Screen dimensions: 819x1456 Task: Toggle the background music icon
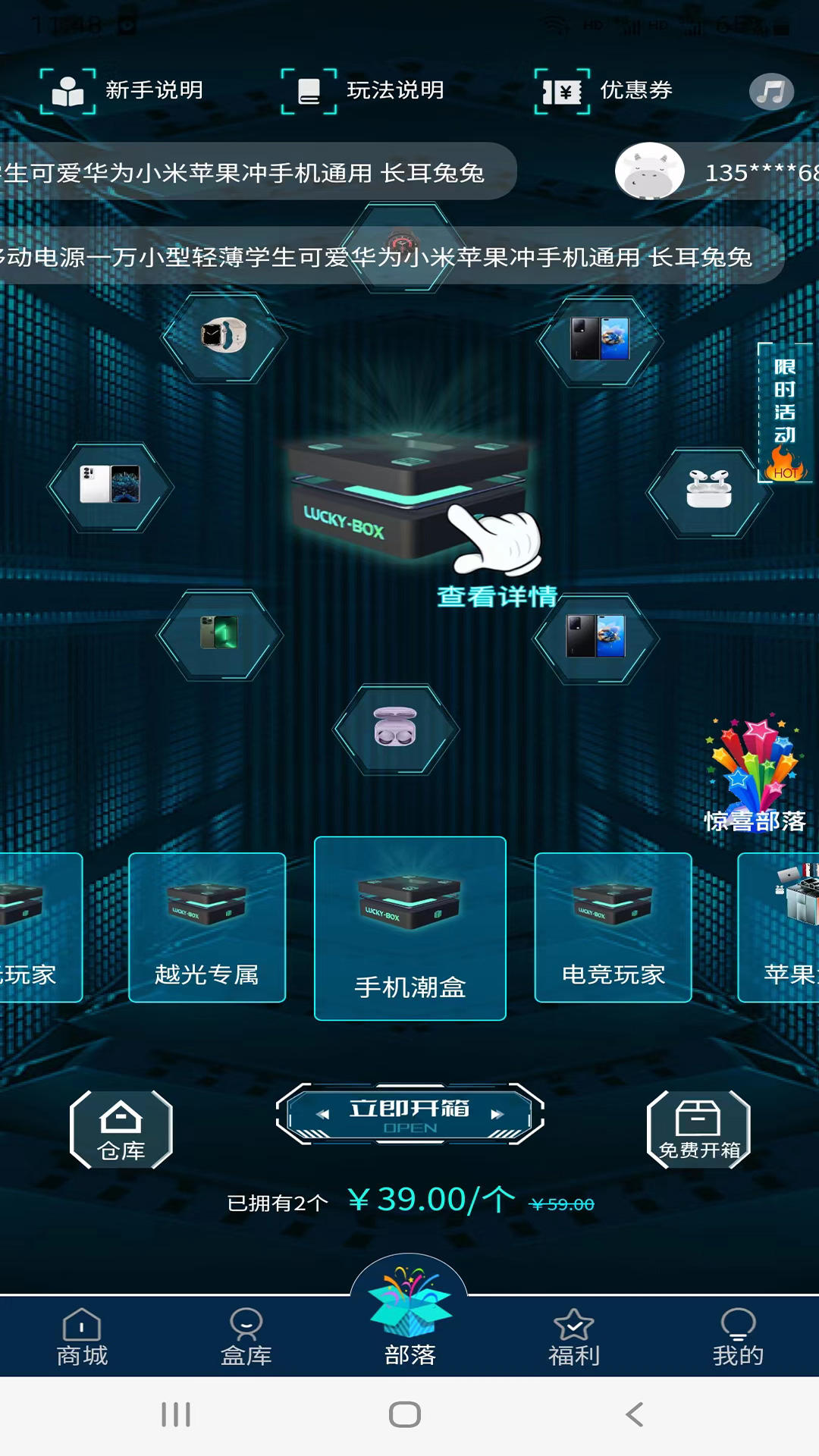tap(771, 93)
